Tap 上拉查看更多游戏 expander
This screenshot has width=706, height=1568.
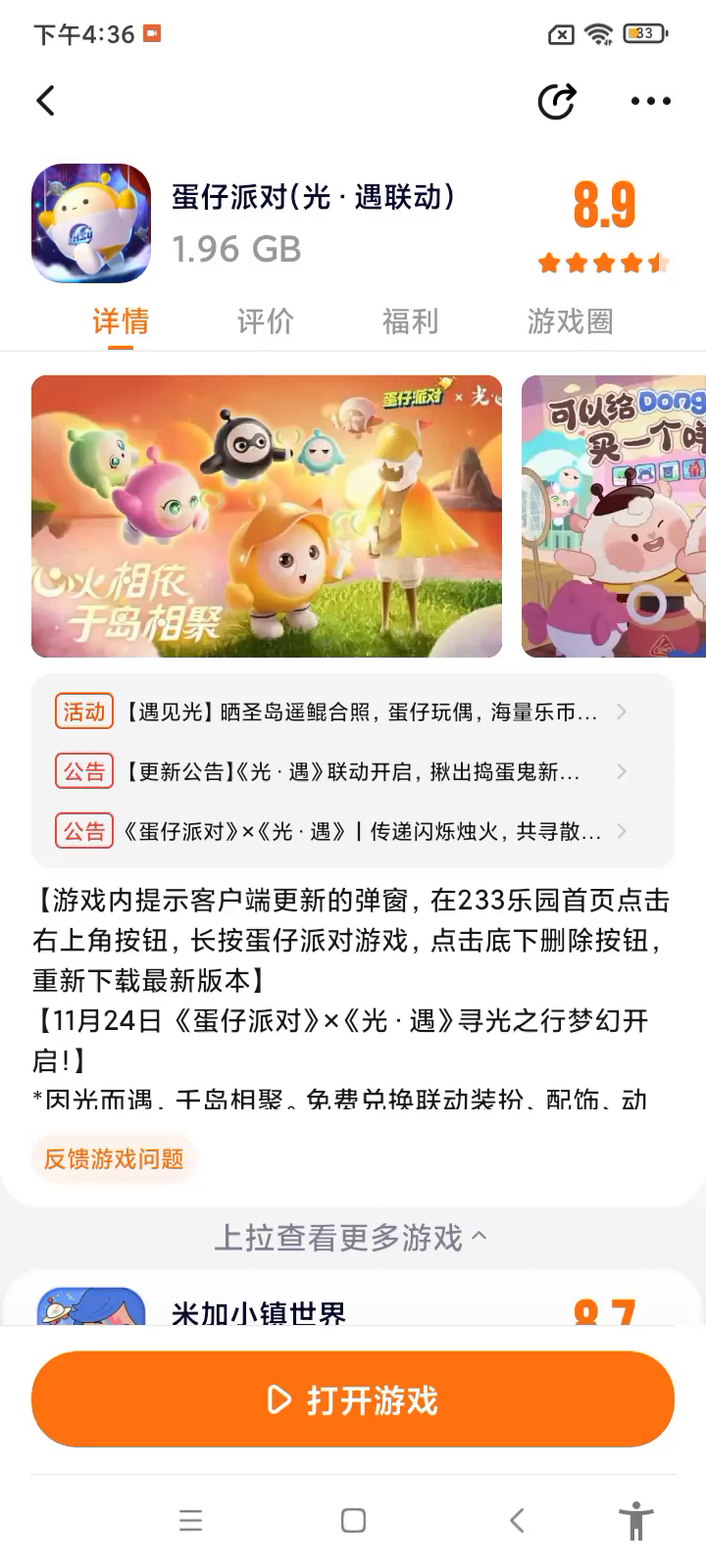(351, 1238)
